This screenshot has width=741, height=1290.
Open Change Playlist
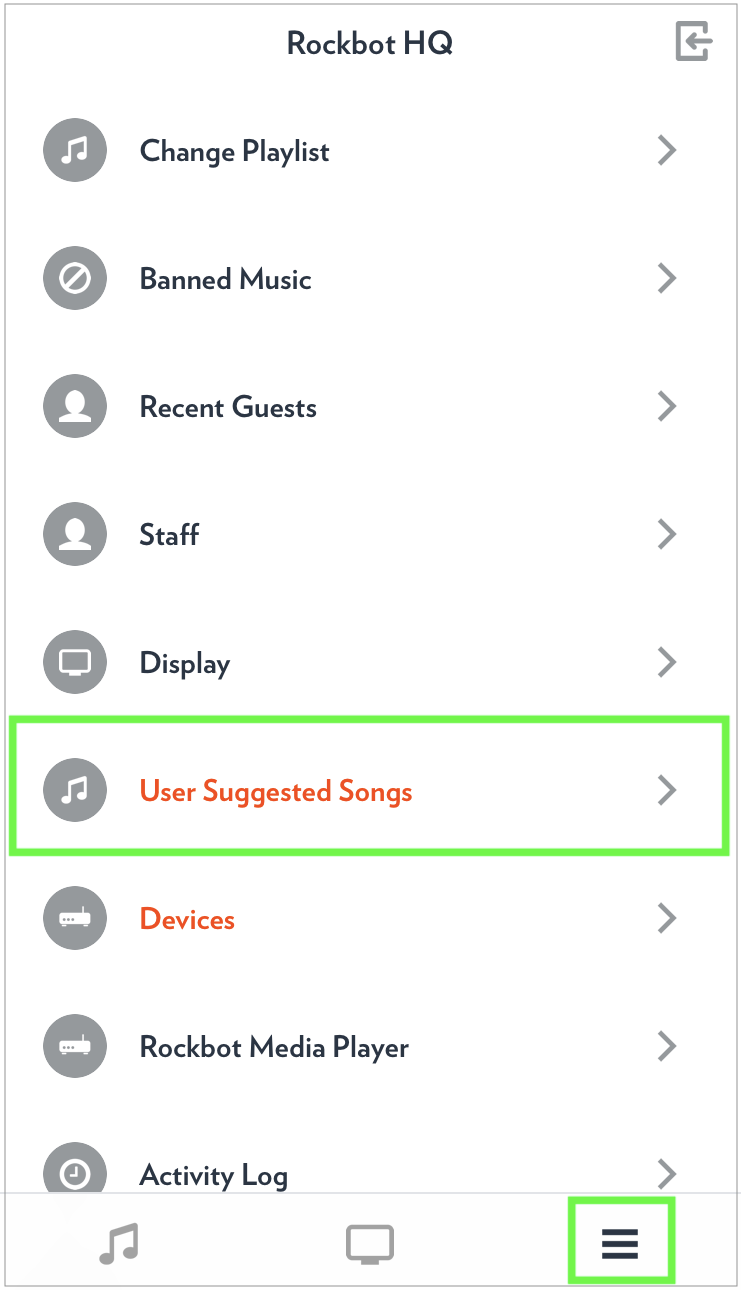tap(370, 151)
